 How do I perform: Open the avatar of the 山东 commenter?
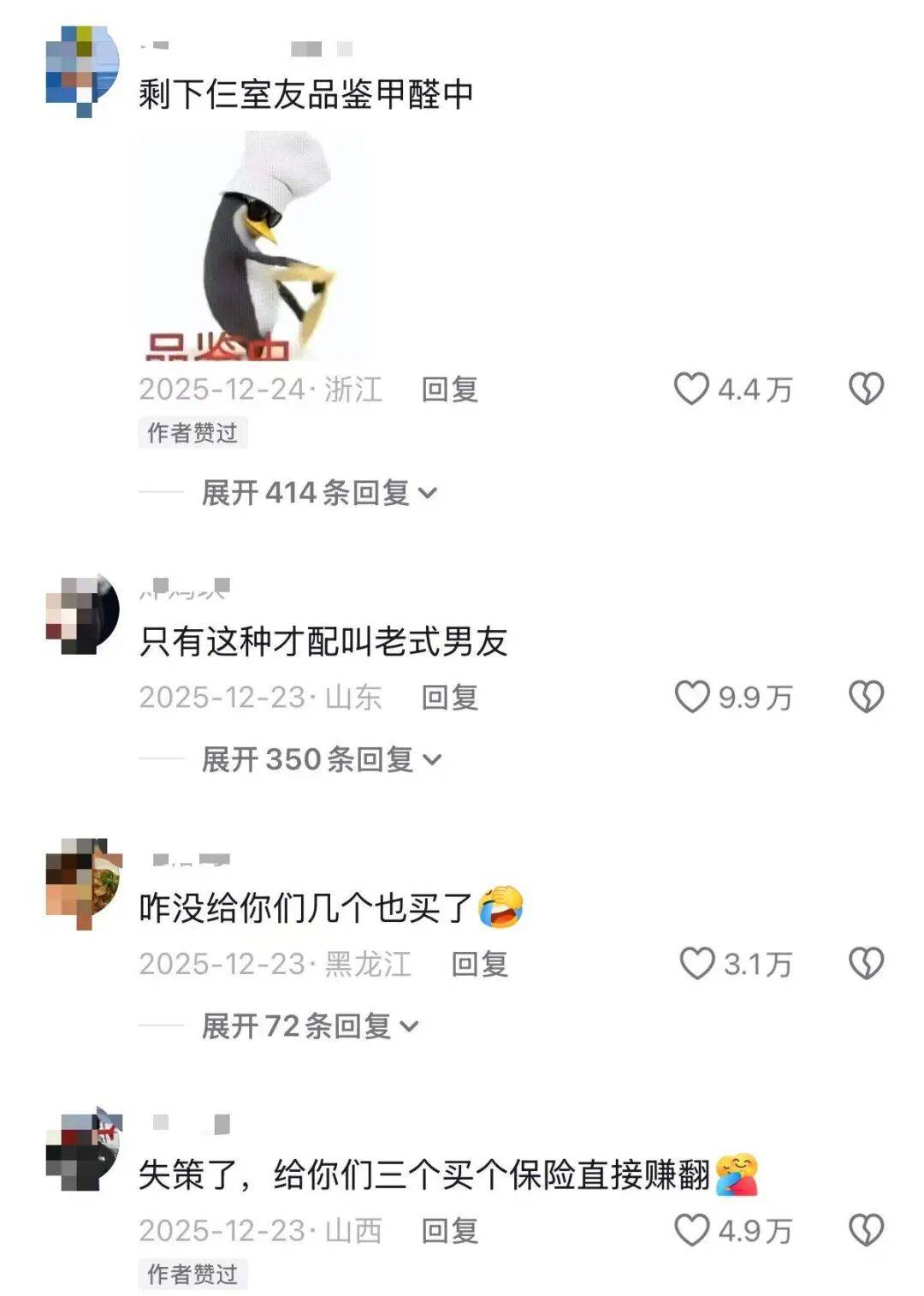point(82,613)
